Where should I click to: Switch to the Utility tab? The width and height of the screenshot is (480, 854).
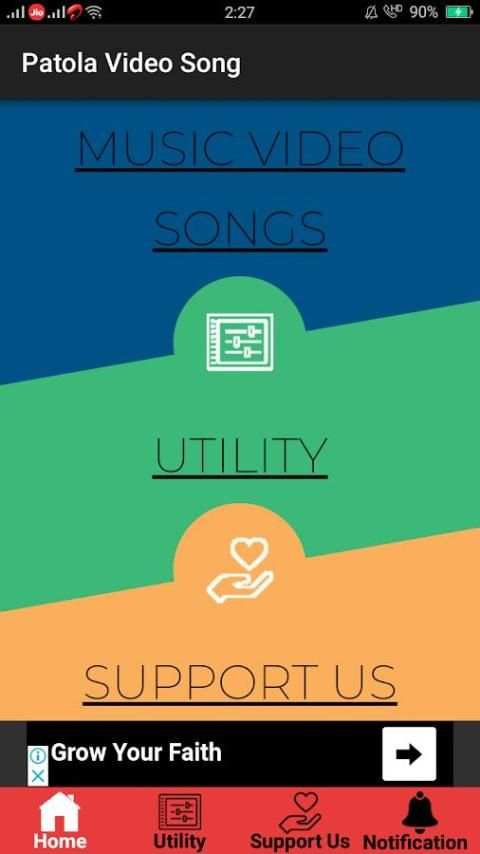[179, 821]
